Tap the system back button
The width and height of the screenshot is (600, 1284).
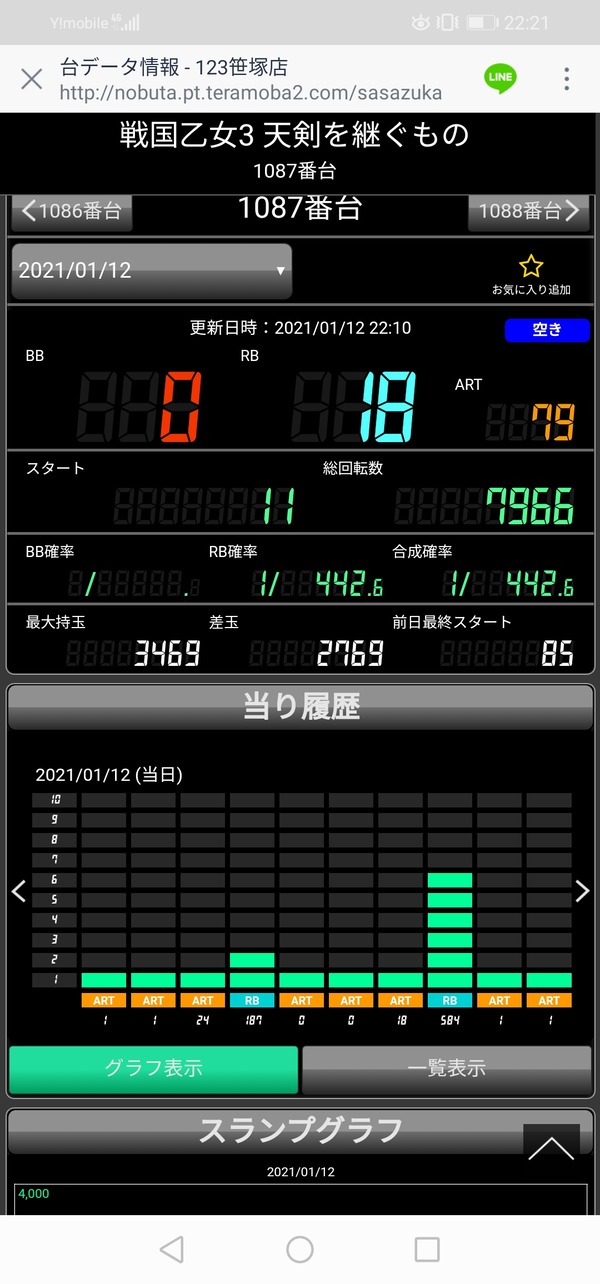click(172, 1249)
